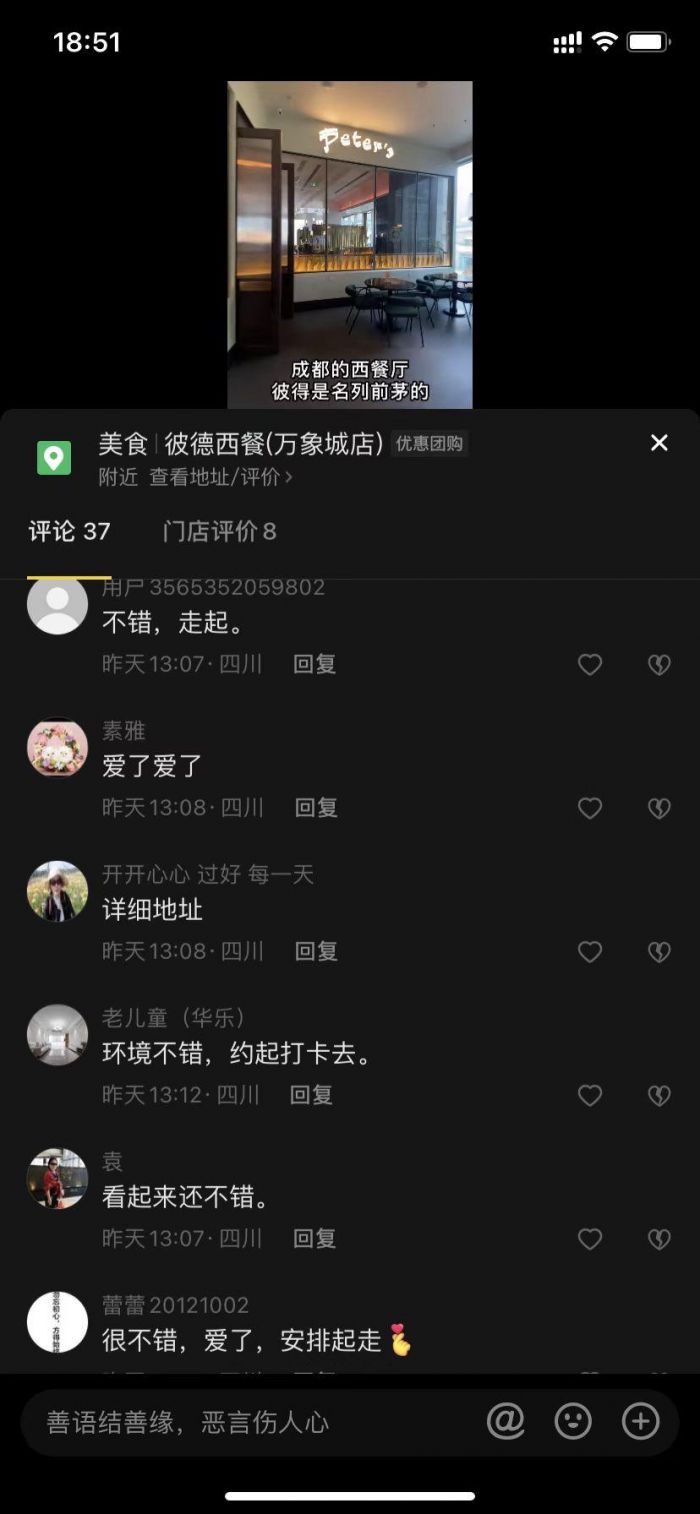Viewport: 700px width, 1514px height.
Task: Open 开开心心 过好 每一天's avatar
Action: coord(57,891)
